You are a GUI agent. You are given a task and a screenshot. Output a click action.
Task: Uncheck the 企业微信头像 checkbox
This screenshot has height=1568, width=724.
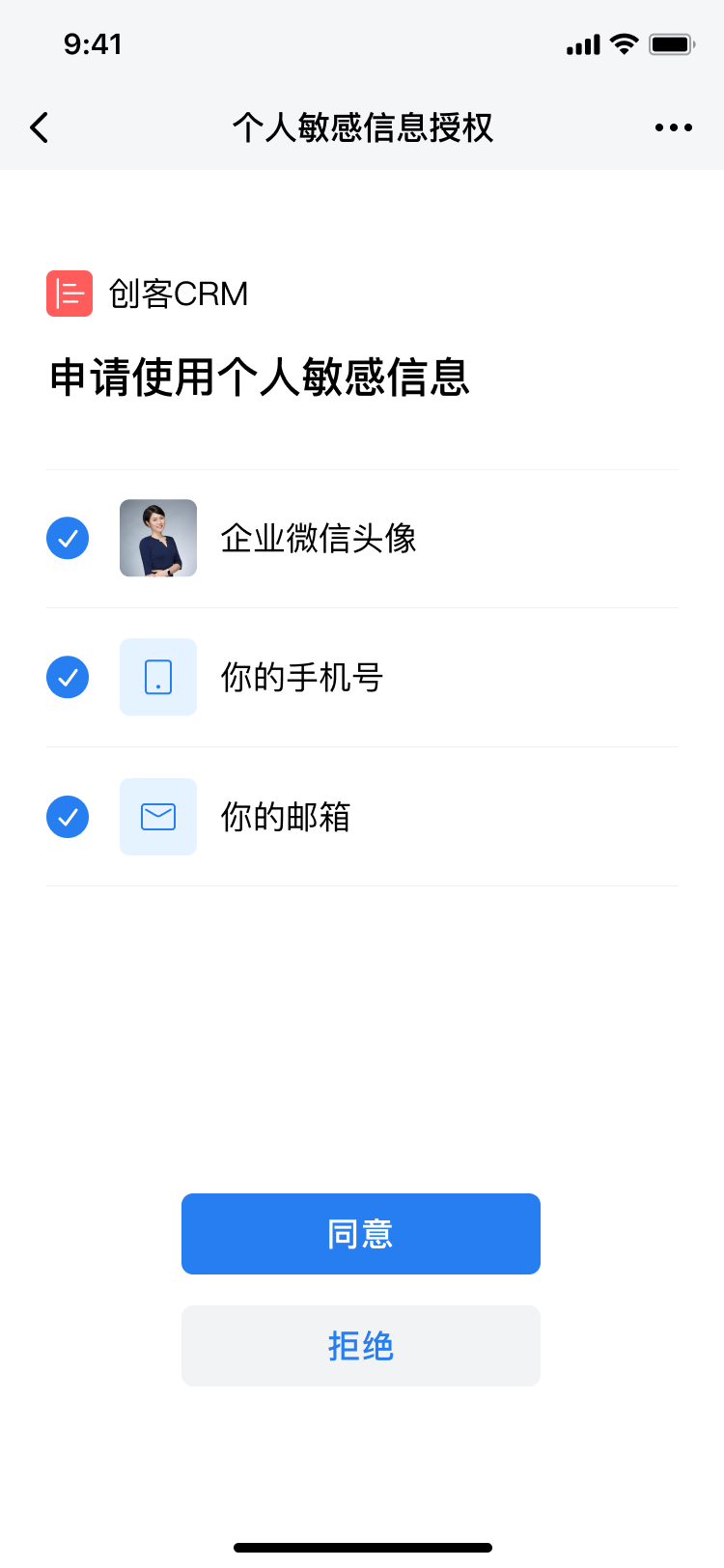click(68, 539)
